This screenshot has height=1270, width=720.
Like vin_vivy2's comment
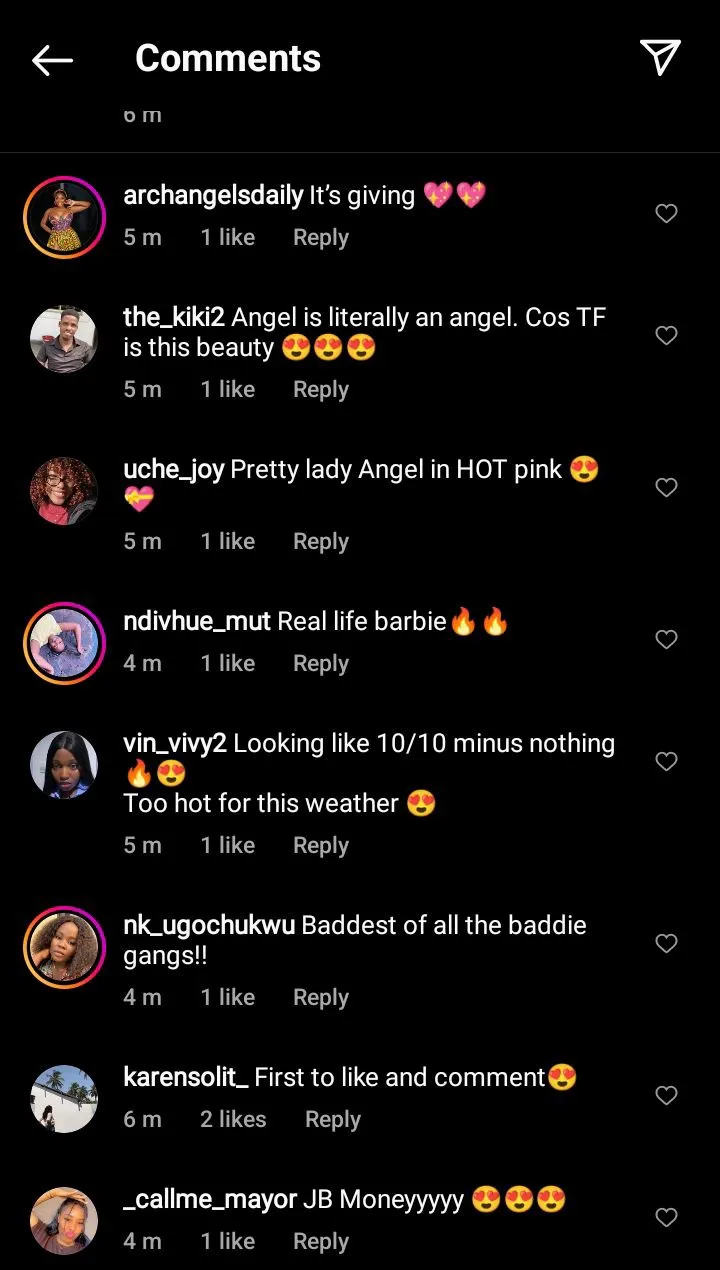[x=666, y=761]
